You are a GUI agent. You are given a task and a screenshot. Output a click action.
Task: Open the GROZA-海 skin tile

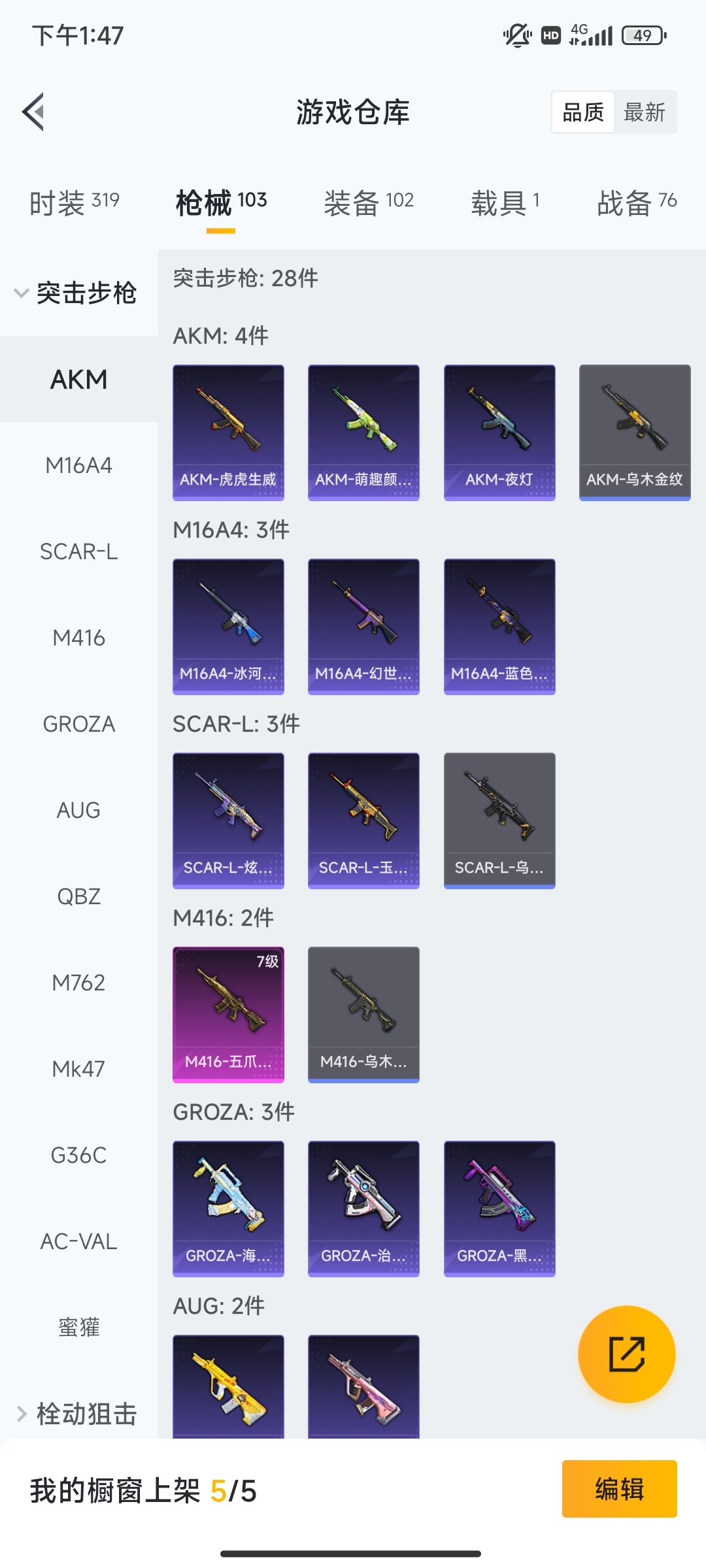point(228,1208)
